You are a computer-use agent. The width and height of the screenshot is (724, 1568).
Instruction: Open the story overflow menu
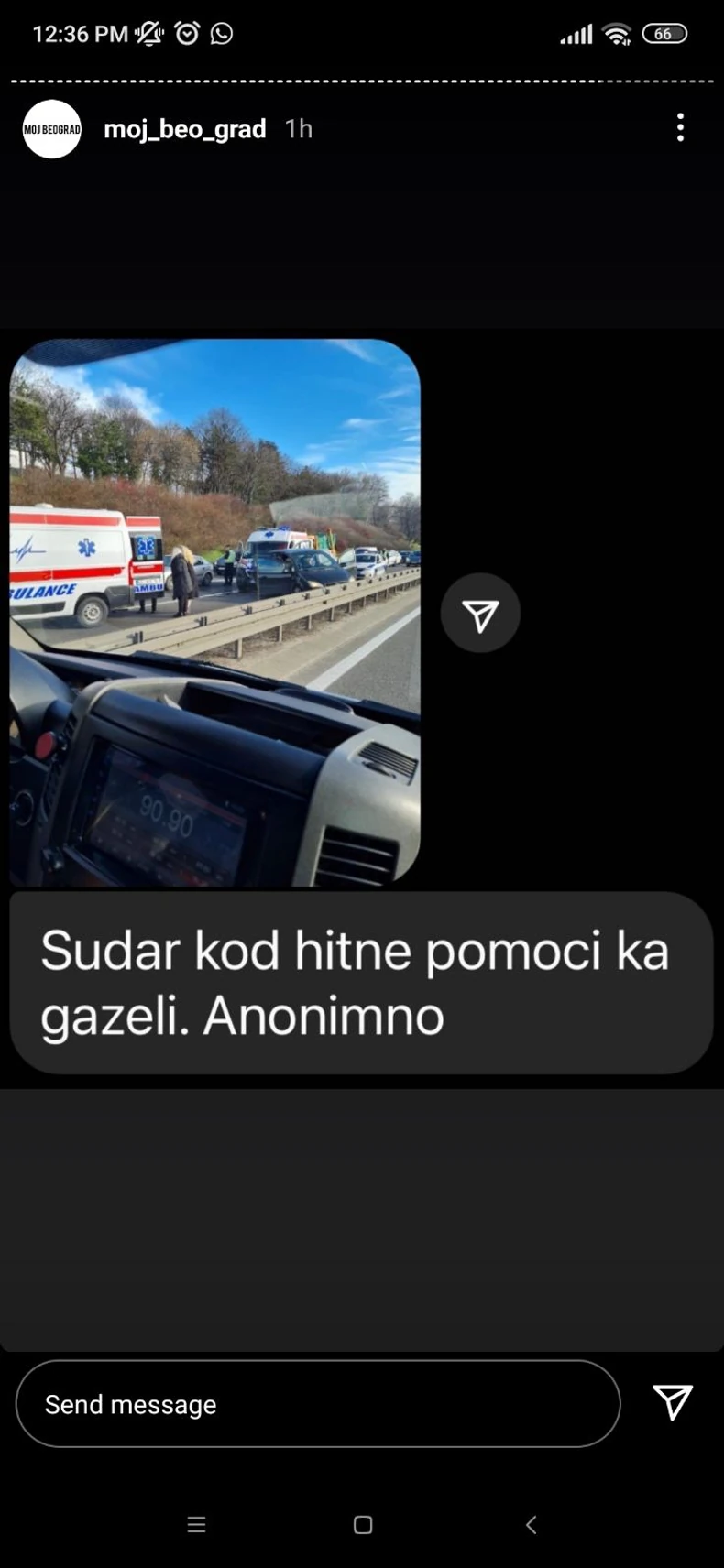point(680,127)
